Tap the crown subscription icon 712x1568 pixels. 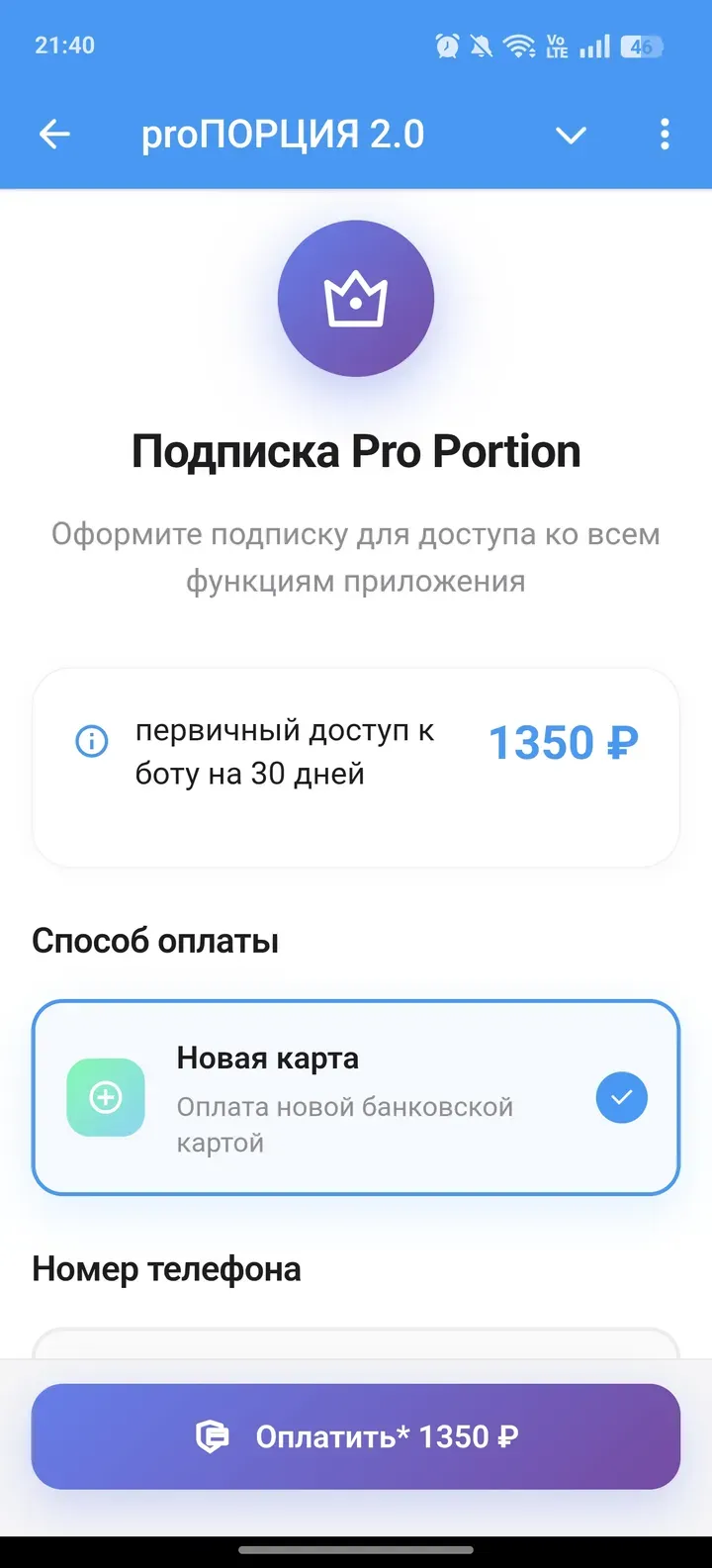click(358, 299)
